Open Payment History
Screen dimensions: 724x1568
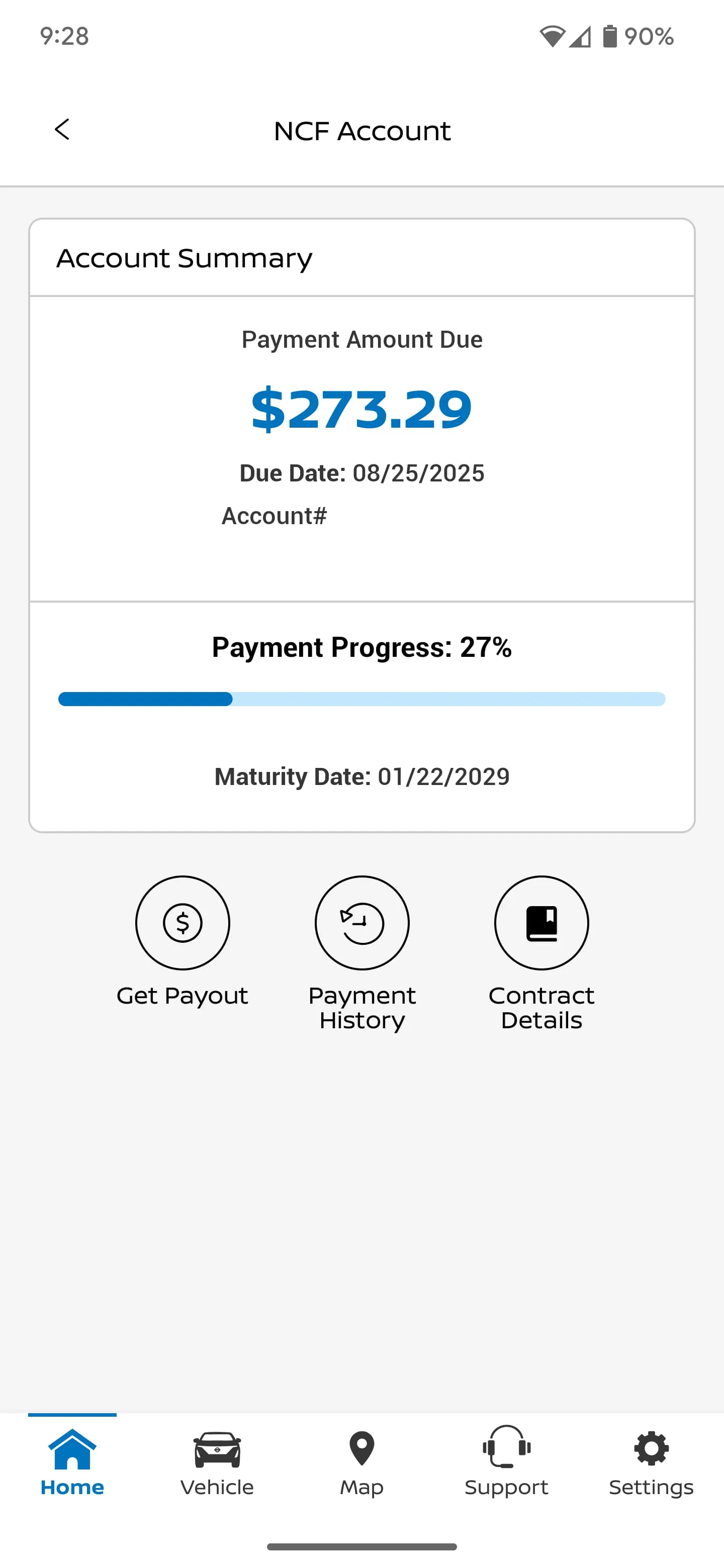coord(361,923)
